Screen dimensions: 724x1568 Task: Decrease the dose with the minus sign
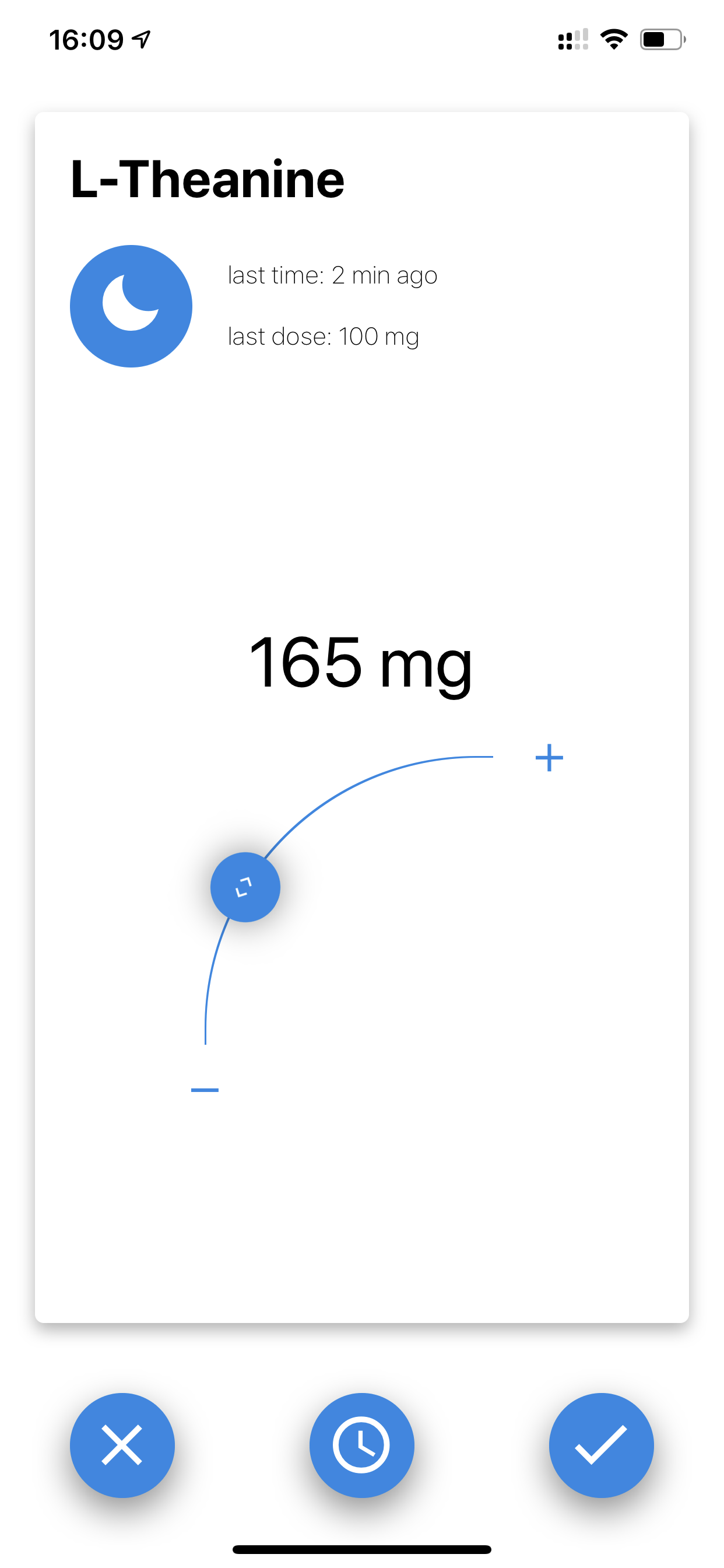point(205,1090)
